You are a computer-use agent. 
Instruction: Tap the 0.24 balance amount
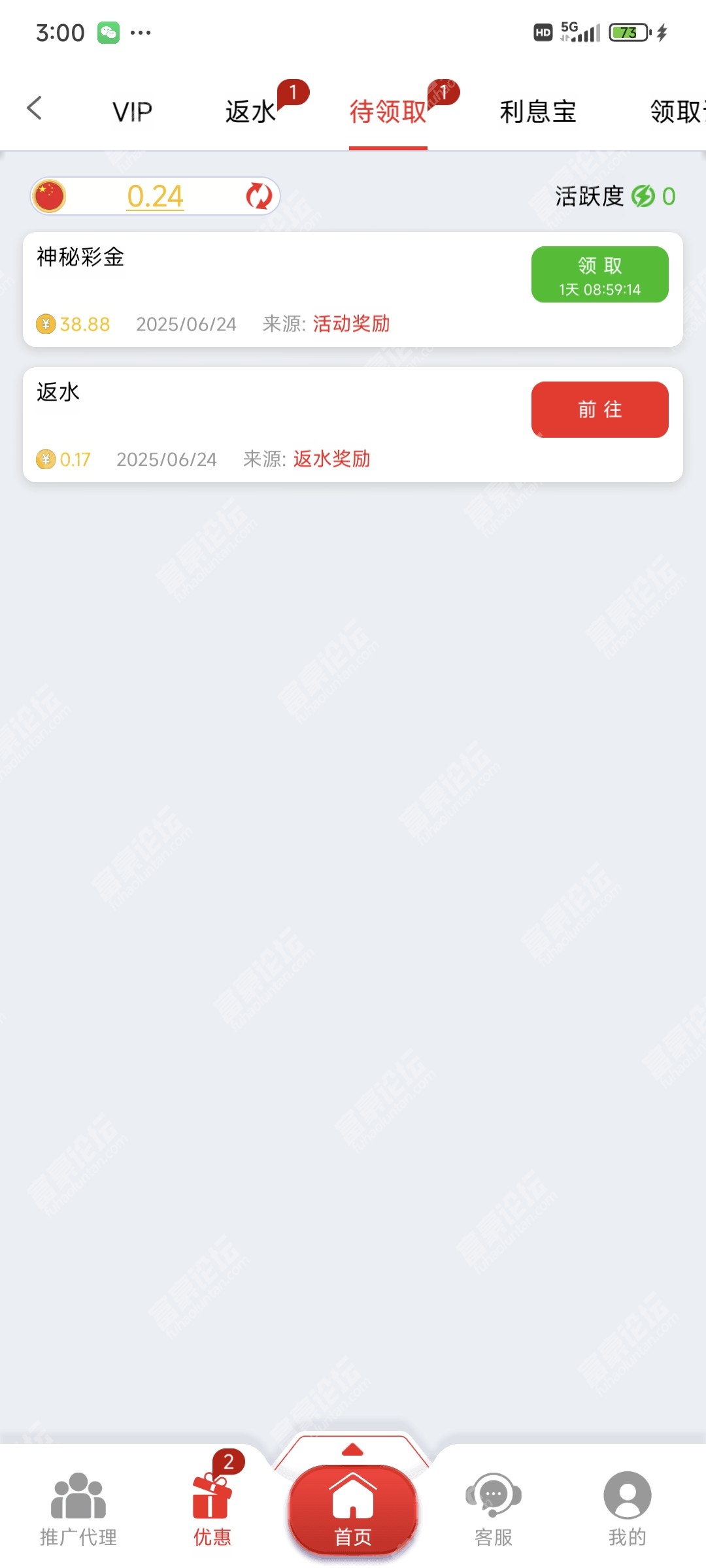[x=156, y=196]
